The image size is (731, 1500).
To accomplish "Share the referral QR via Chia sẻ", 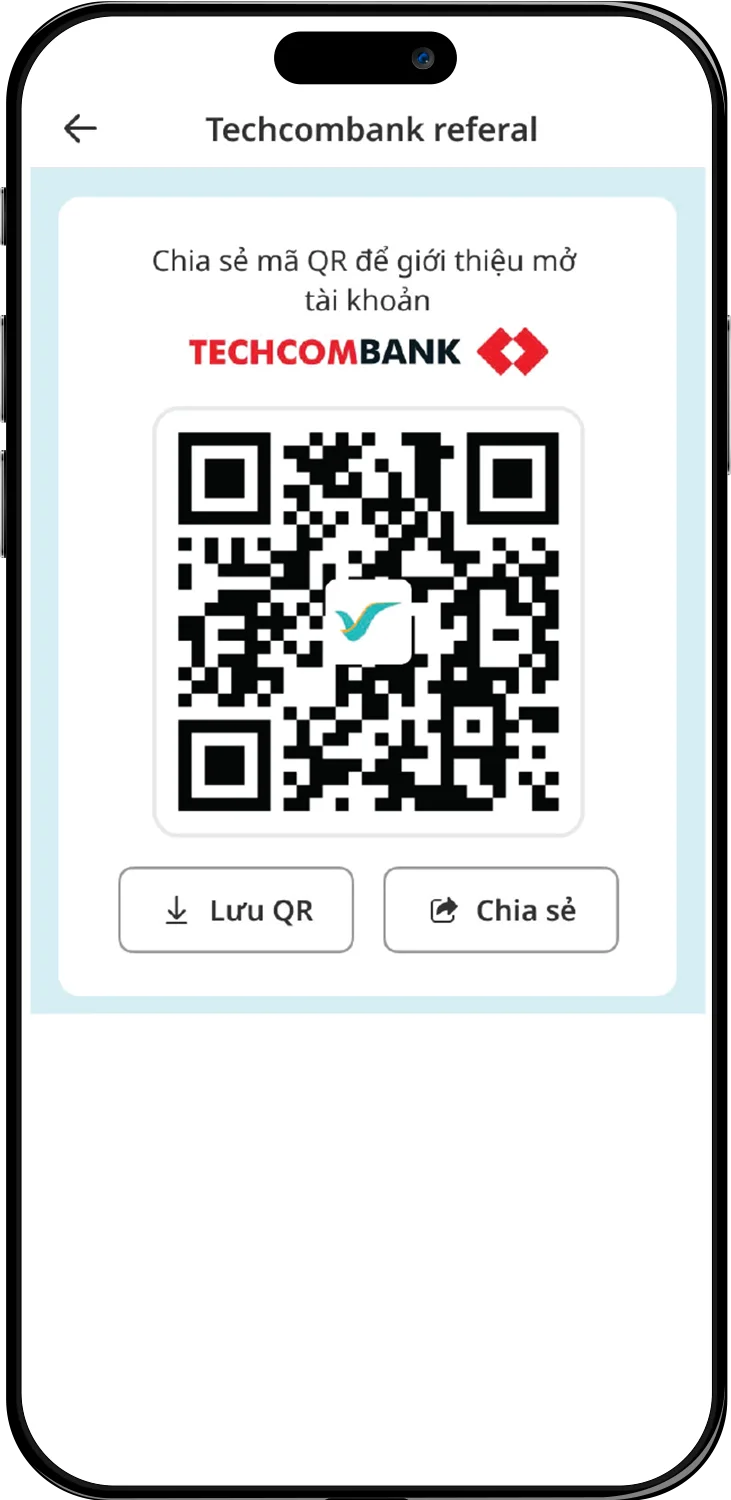I will (501, 910).
